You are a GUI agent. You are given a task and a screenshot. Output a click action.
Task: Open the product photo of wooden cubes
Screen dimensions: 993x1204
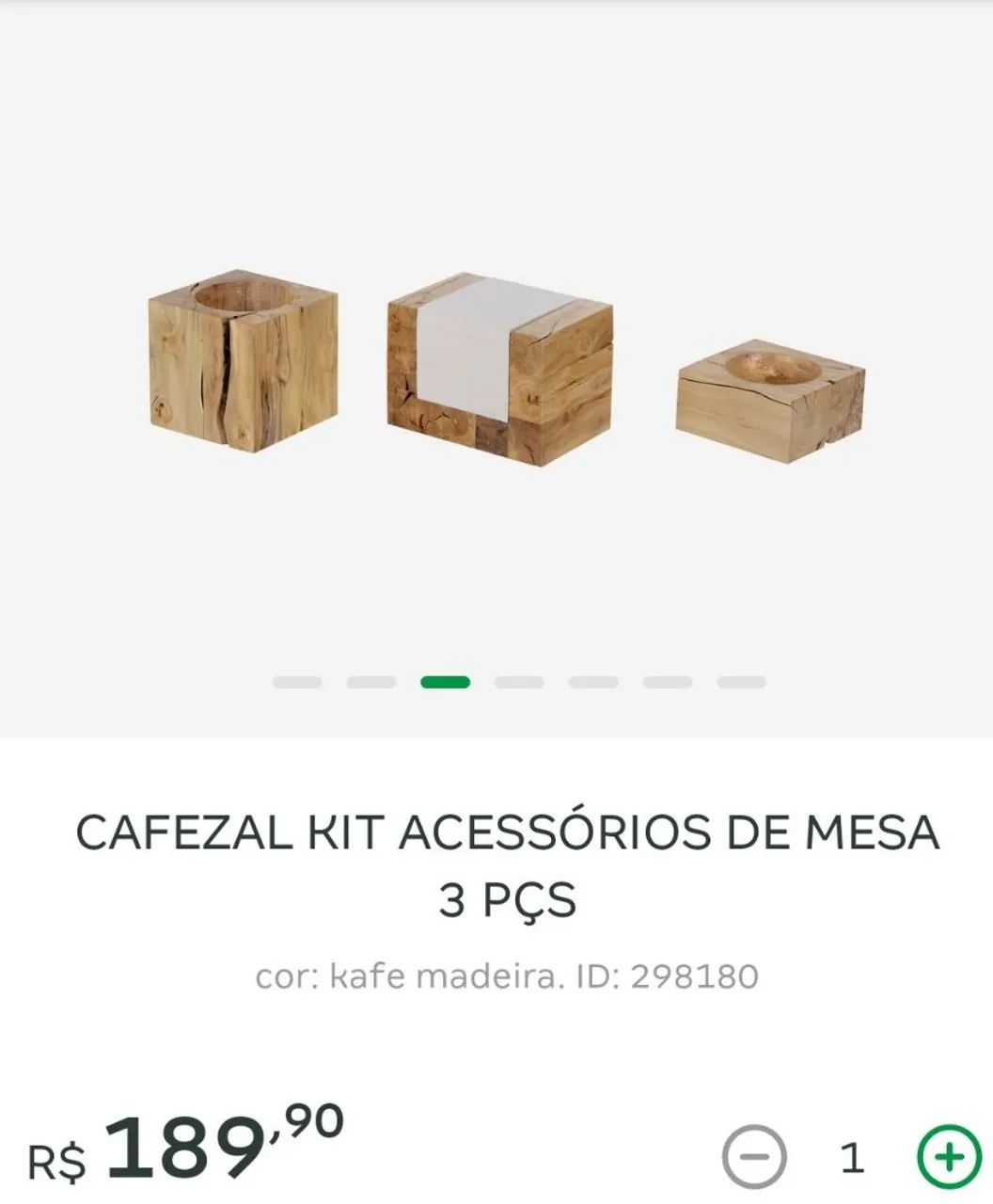click(x=496, y=367)
